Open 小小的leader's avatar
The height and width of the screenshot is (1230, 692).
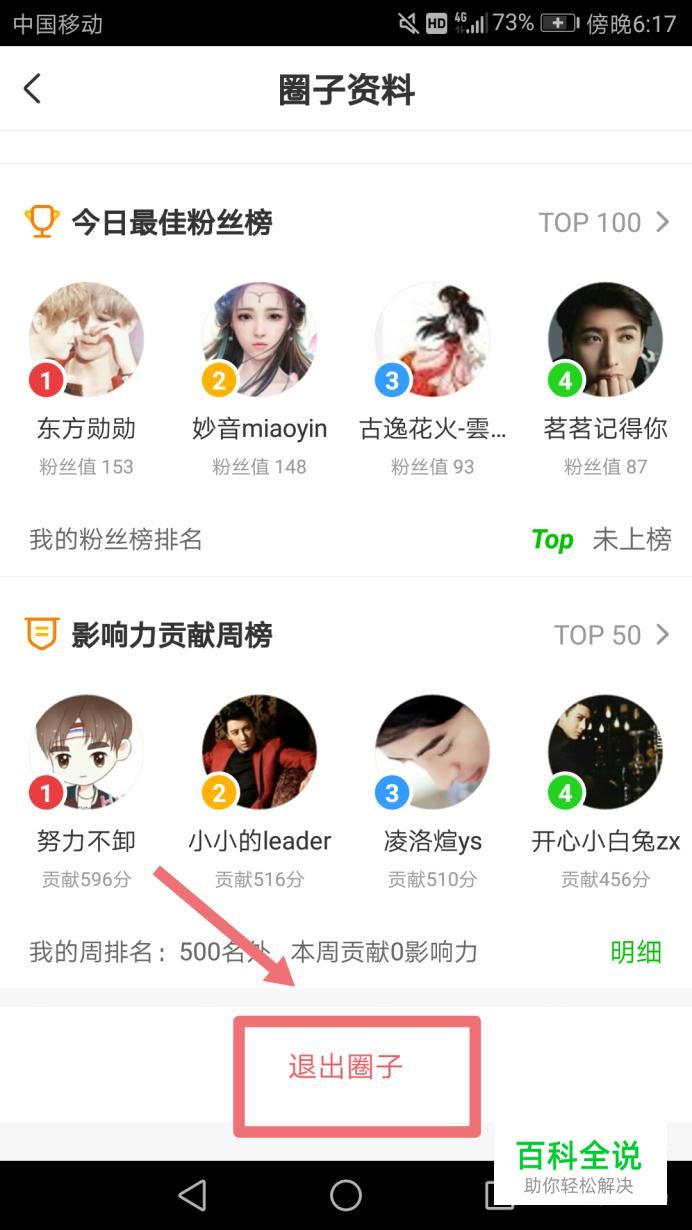(x=259, y=752)
